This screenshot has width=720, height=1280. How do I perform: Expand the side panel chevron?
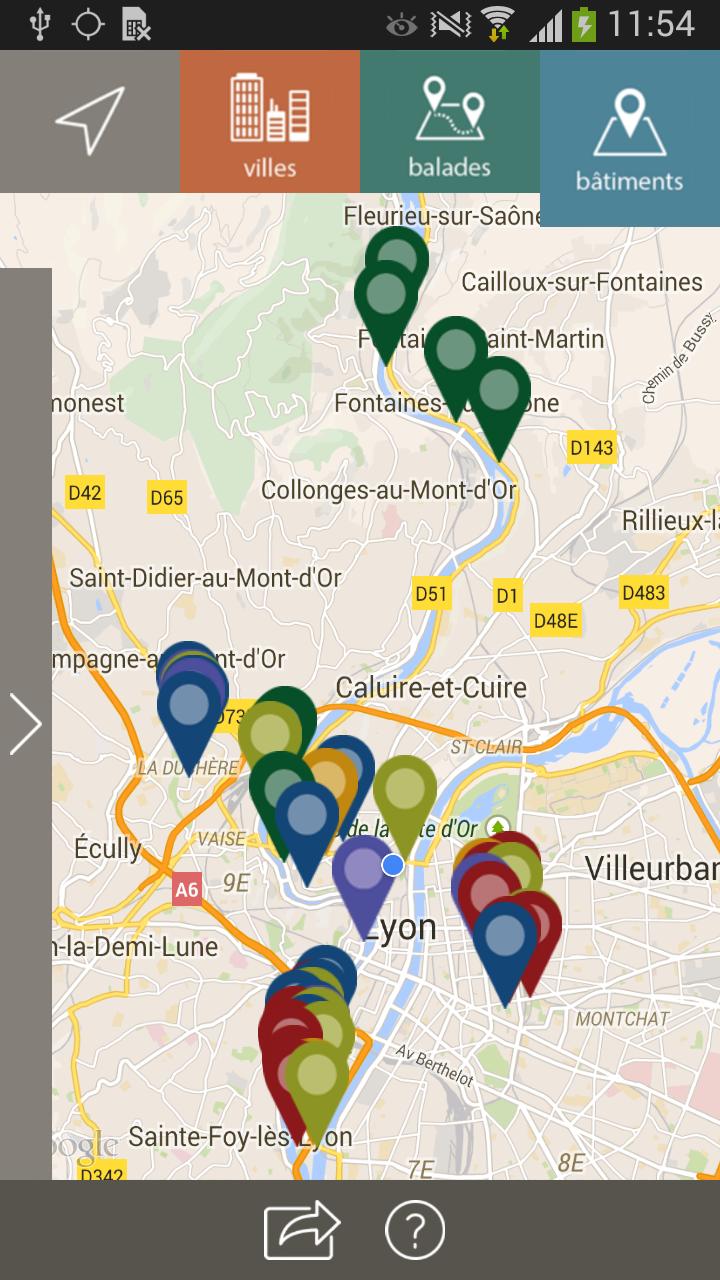click(x=26, y=723)
